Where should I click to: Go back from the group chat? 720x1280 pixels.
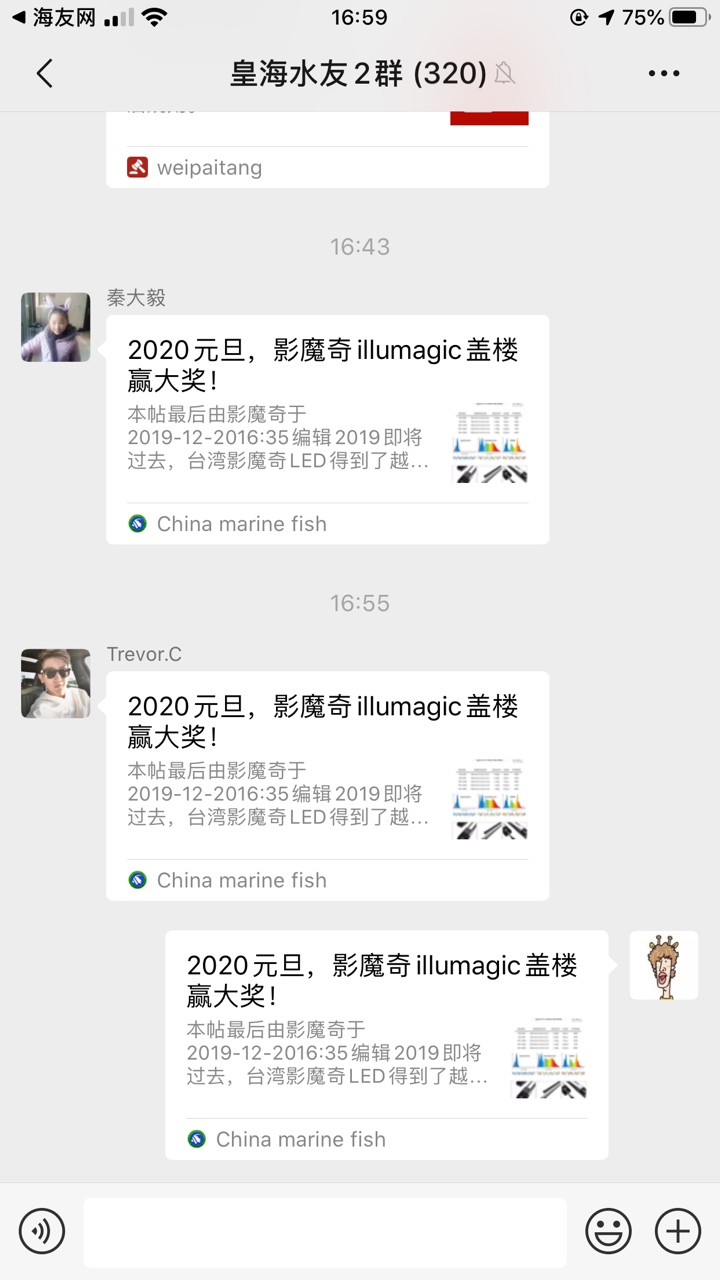44,74
